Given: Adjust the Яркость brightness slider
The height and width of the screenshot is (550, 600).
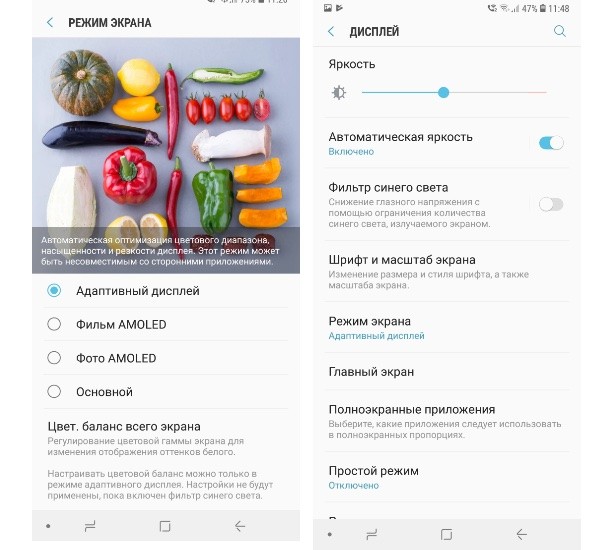Looking at the screenshot, I should (443, 92).
